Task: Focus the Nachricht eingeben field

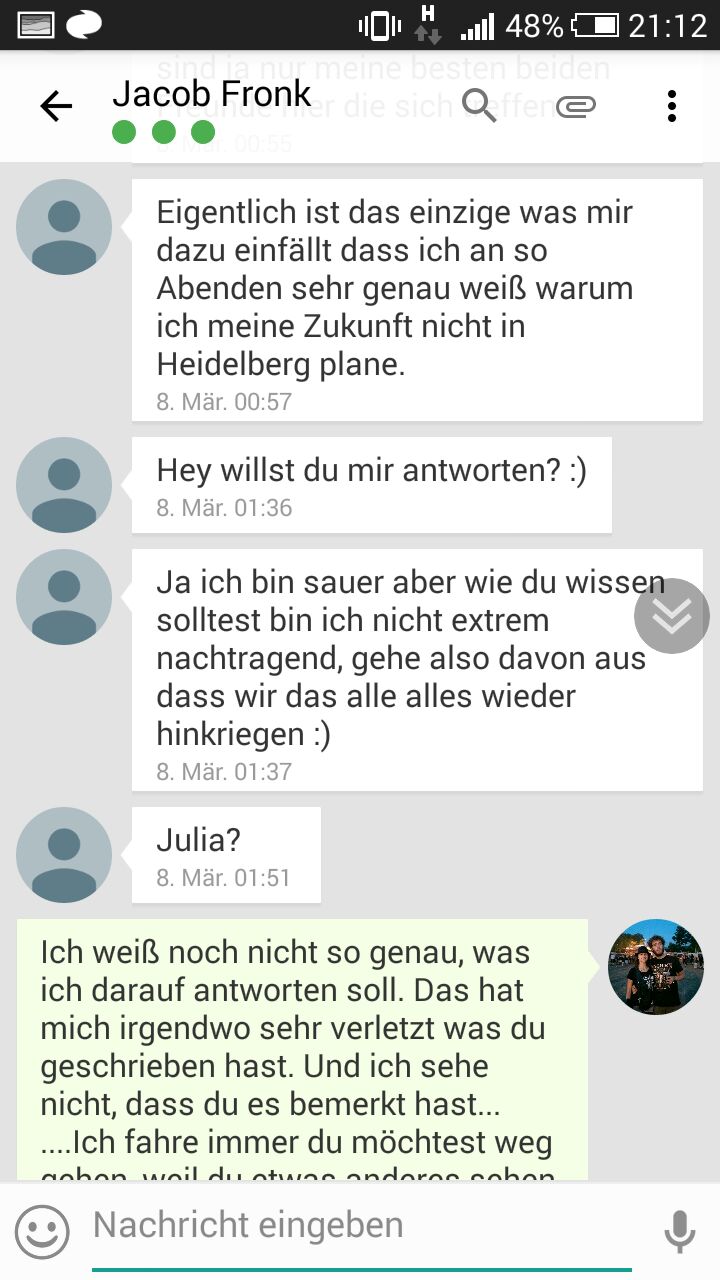Action: coord(360,1226)
